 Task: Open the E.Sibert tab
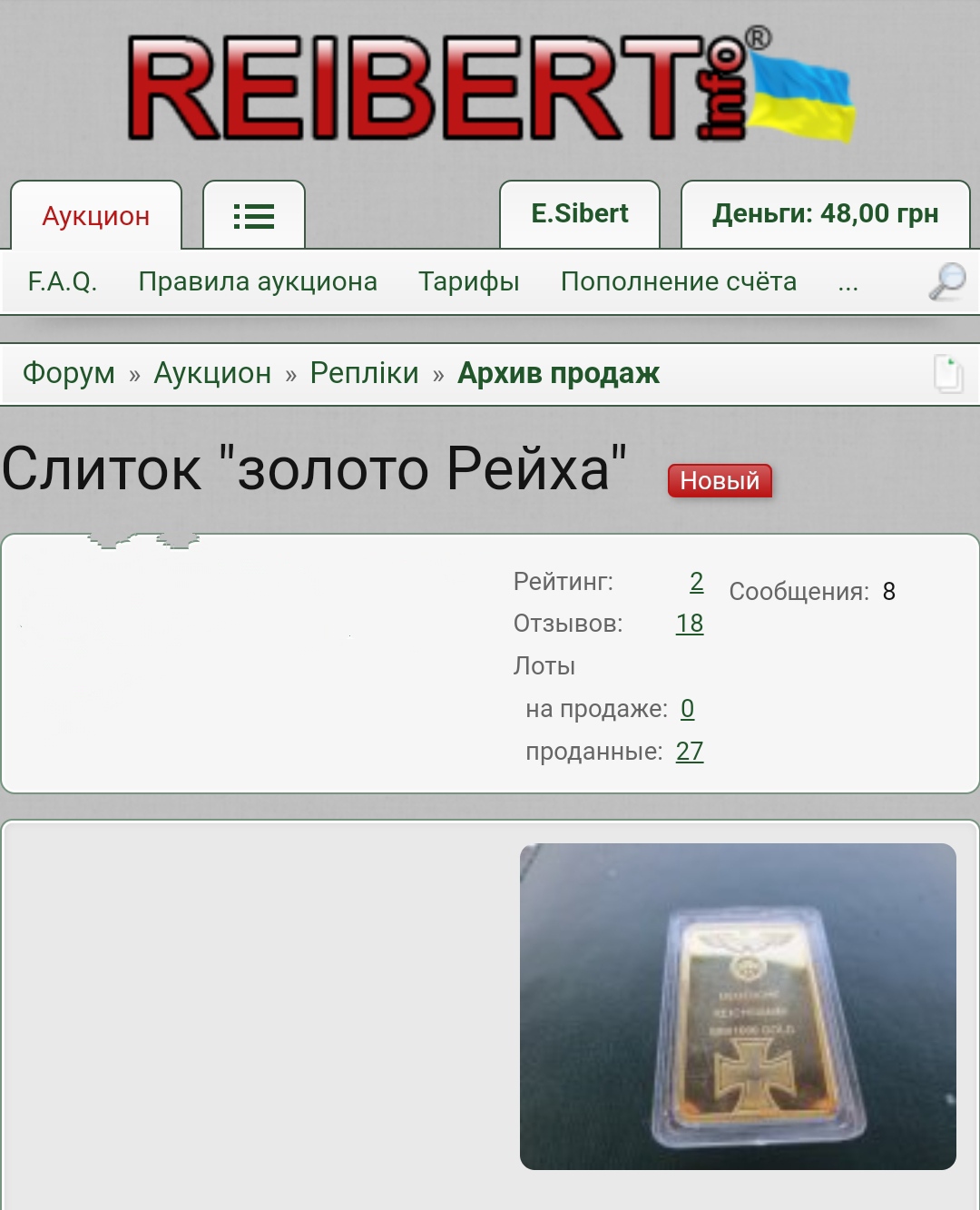(579, 214)
